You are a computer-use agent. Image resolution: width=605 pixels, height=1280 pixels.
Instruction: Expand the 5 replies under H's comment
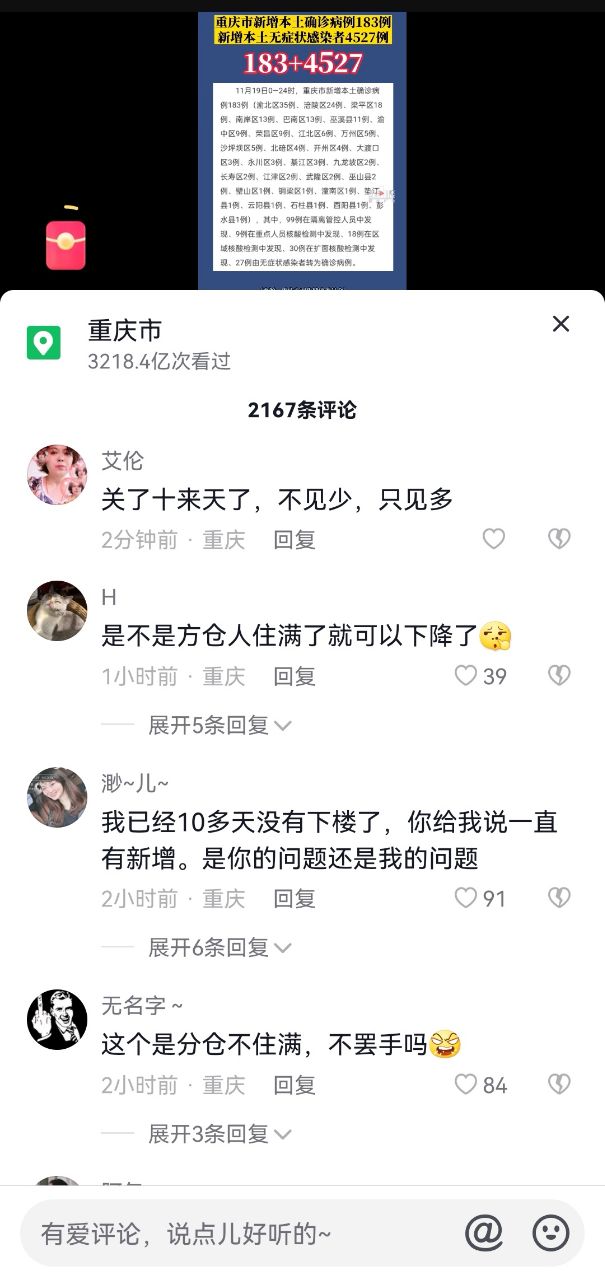[219, 725]
